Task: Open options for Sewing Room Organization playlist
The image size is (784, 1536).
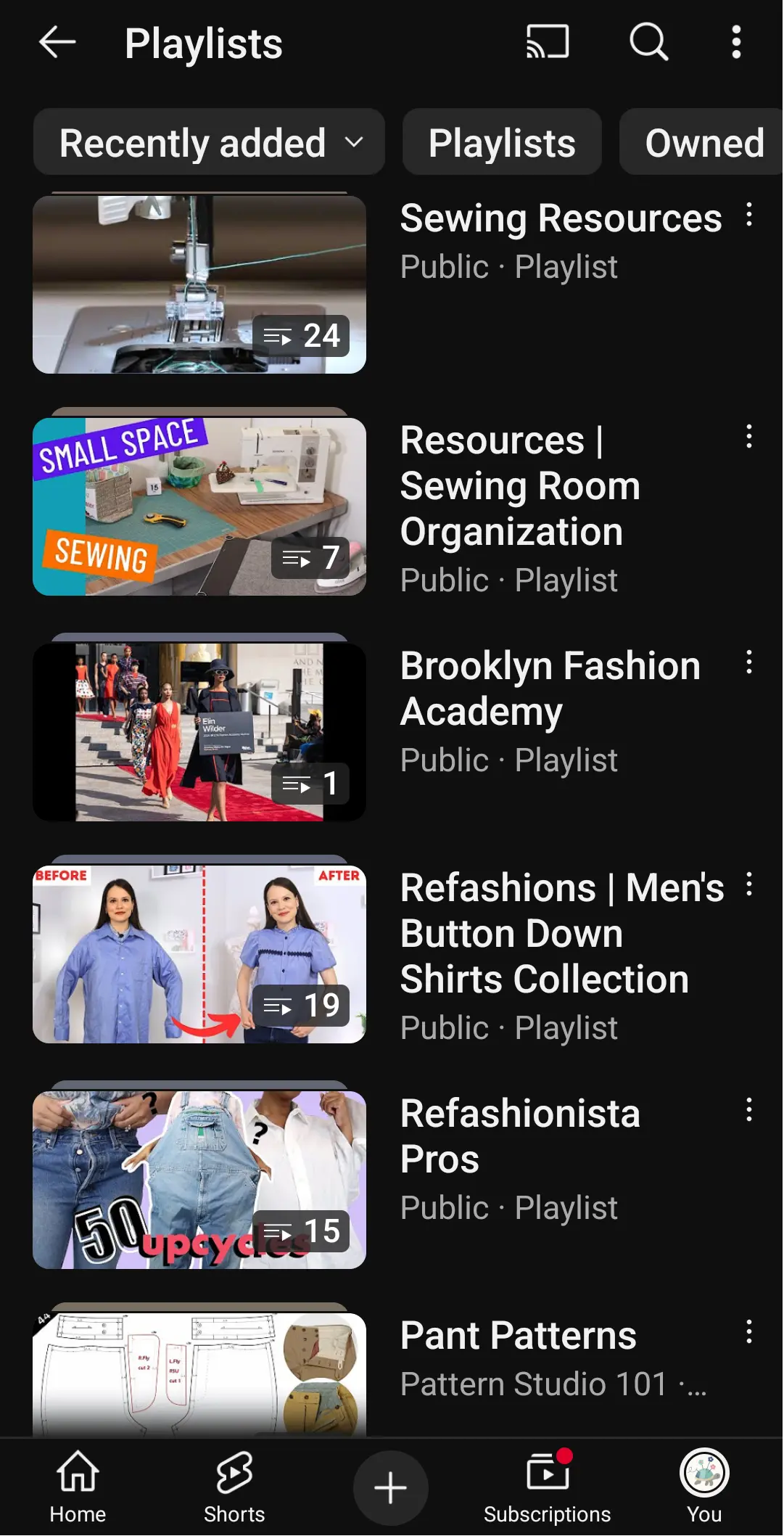Action: tap(749, 438)
